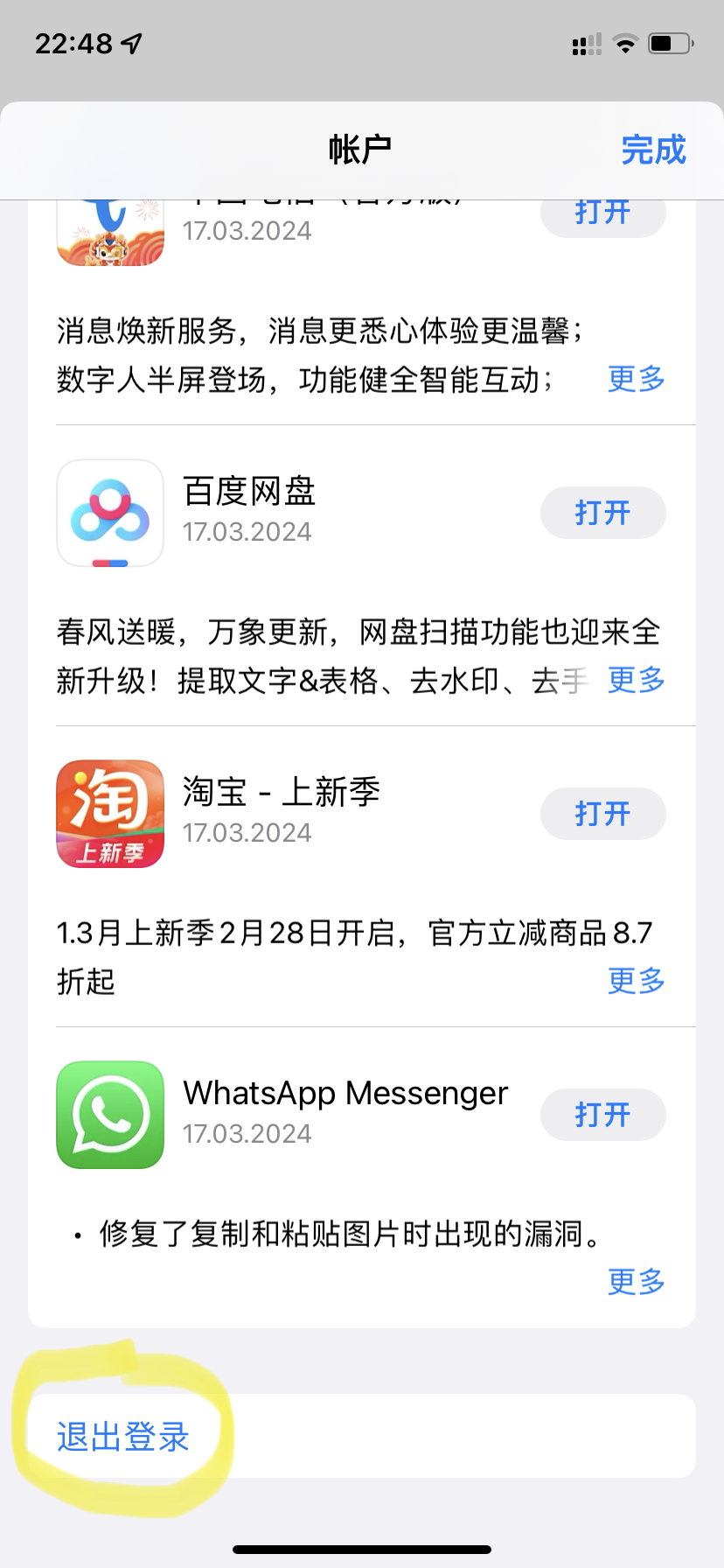Tap 退出登录 to sign out
This screenshot has height=1568, width=724.
123,1437
